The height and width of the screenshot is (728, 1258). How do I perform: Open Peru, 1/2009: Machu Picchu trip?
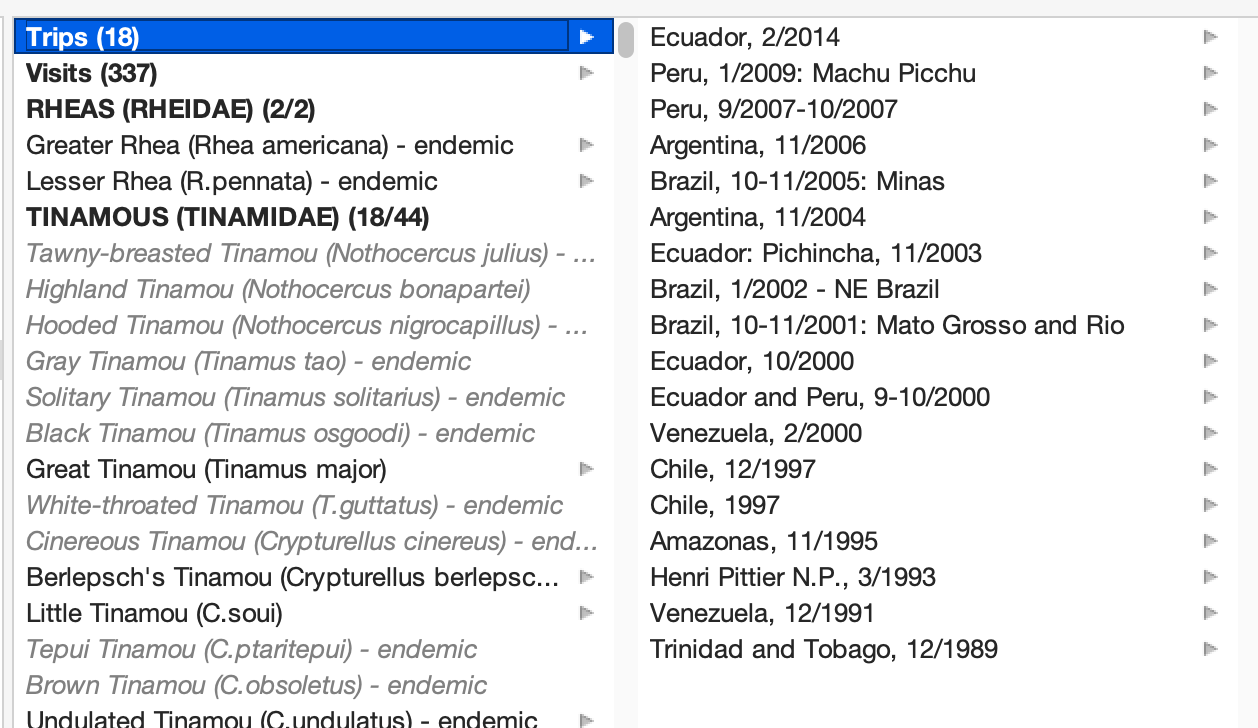(813, 73)
